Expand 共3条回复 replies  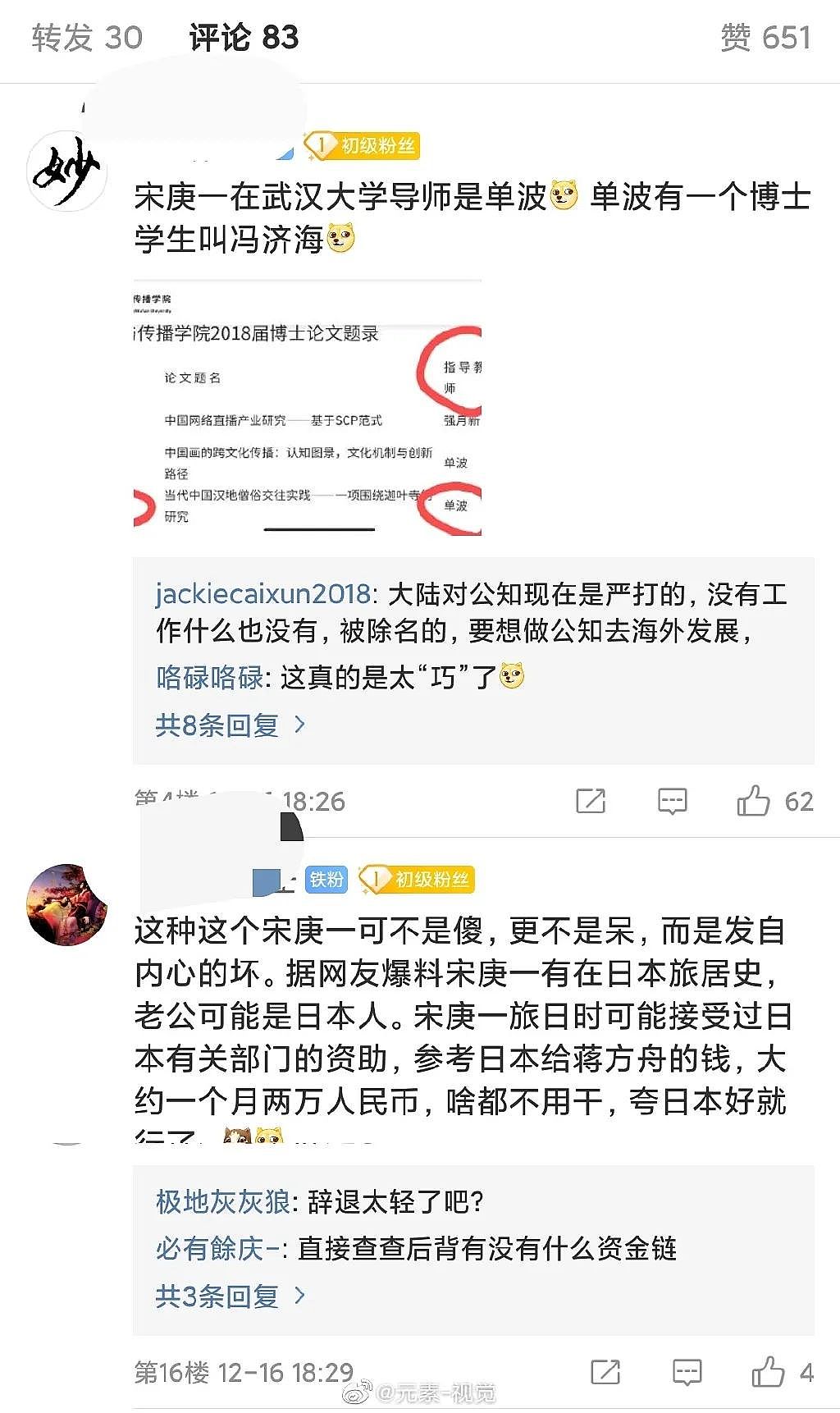(230, 1296)
